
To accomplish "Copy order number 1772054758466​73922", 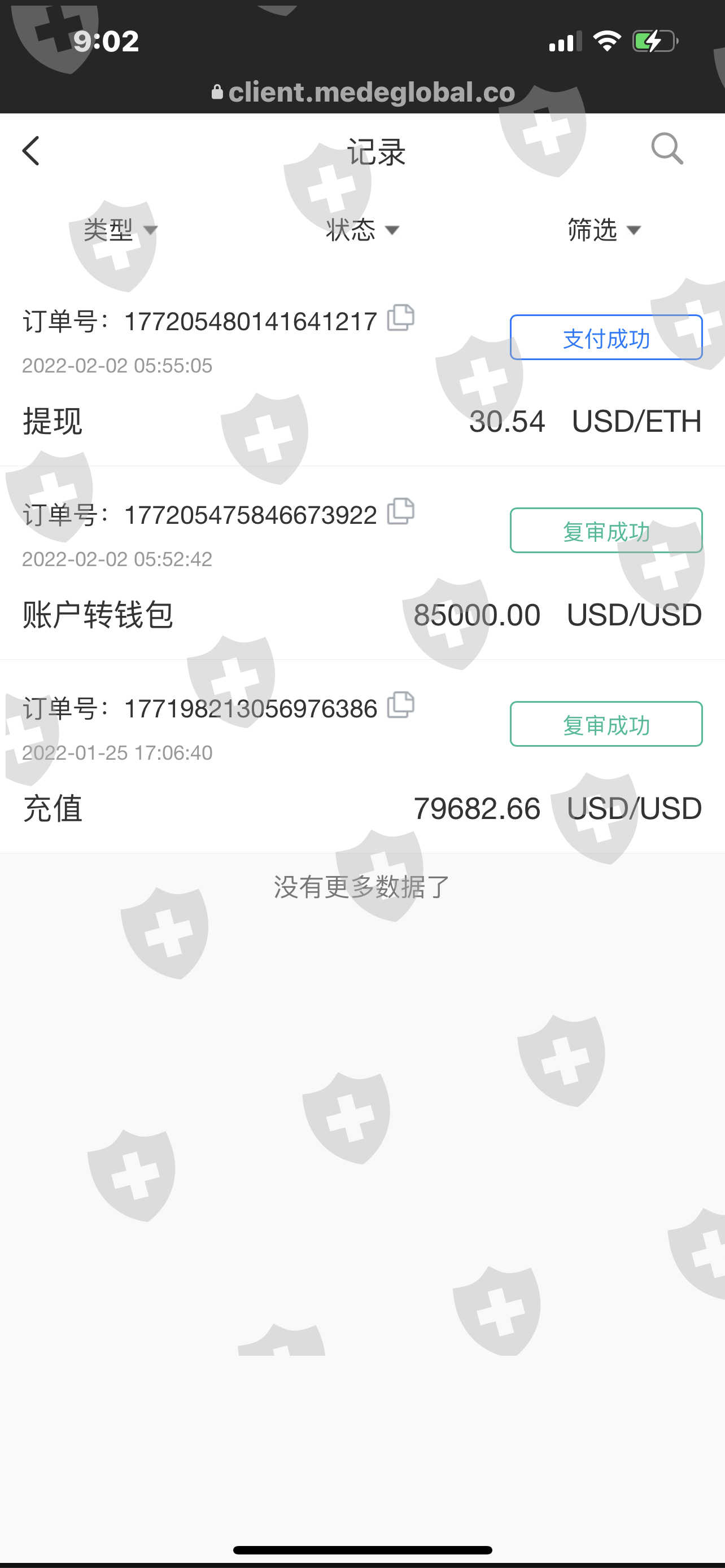I will 400,511.
